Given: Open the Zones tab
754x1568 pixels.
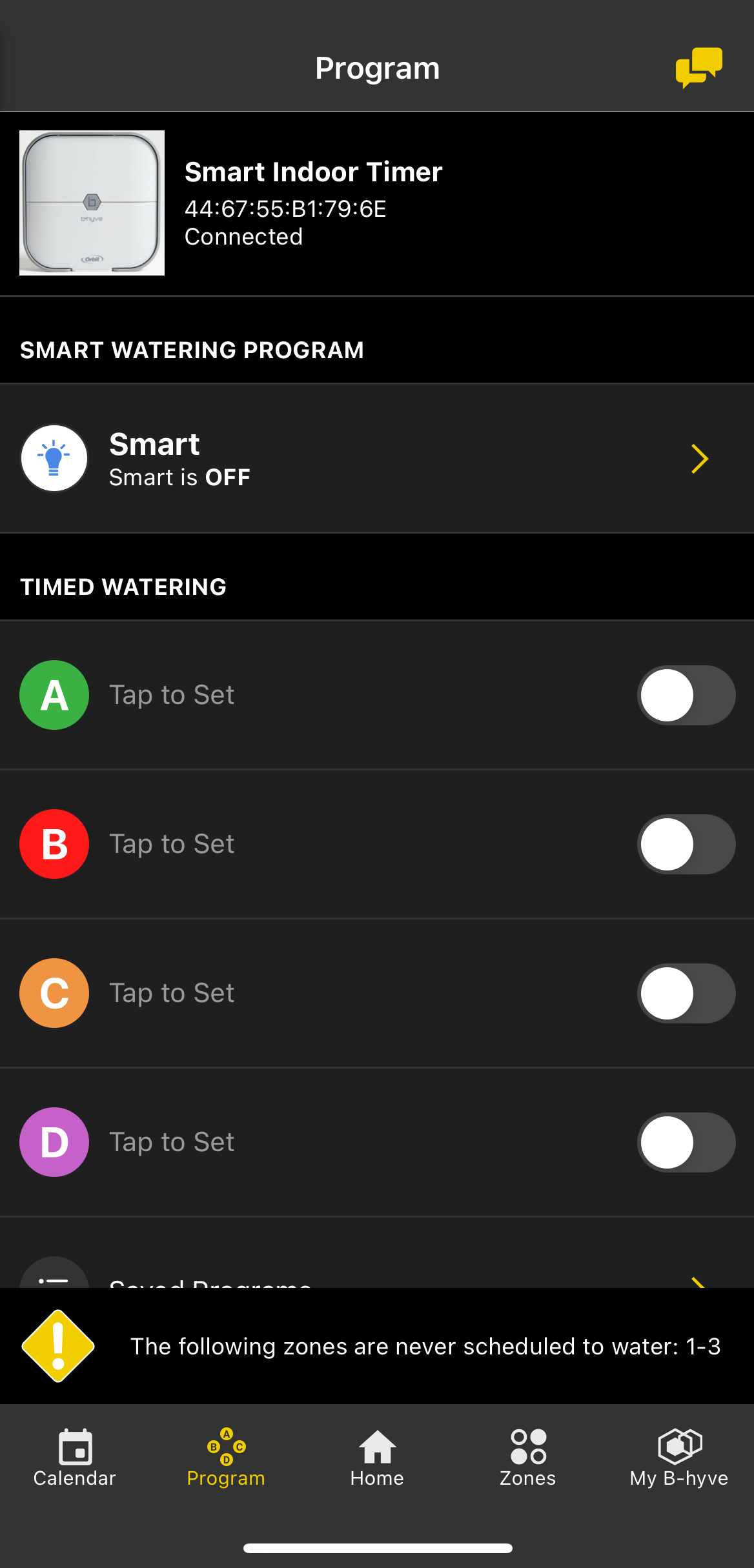Looking at the screenshot, I should tap(528, 1458).
